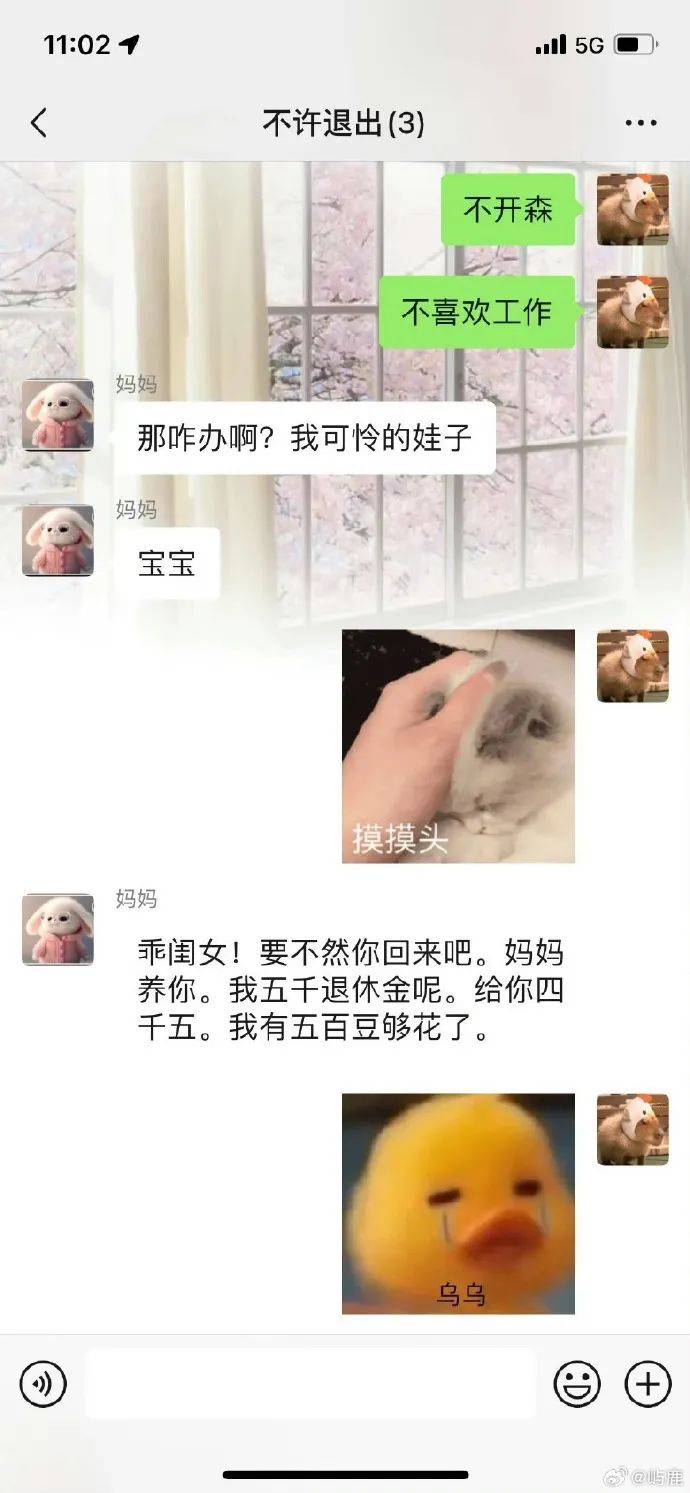
Task: Open the emoji sticker panel
Action: [578, 1385]
